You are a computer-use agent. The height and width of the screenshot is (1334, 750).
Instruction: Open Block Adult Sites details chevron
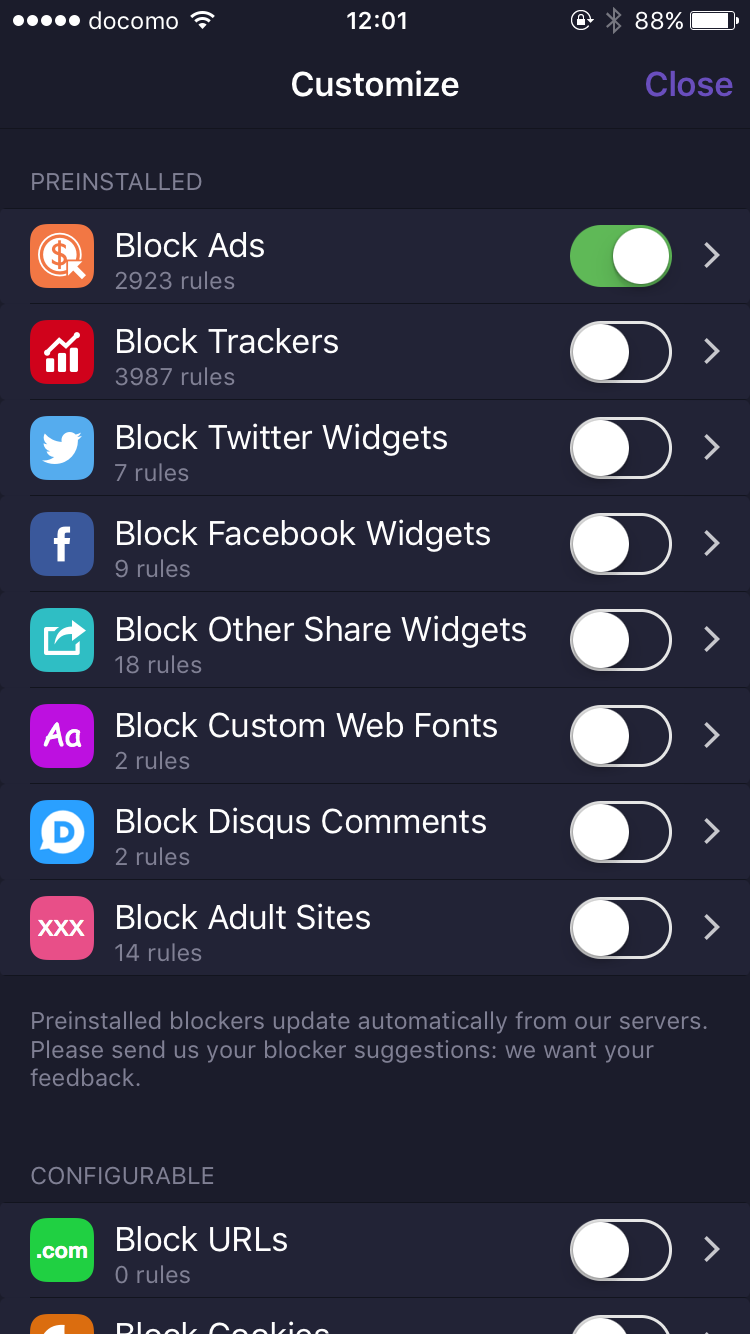click(x=712, y=928)
